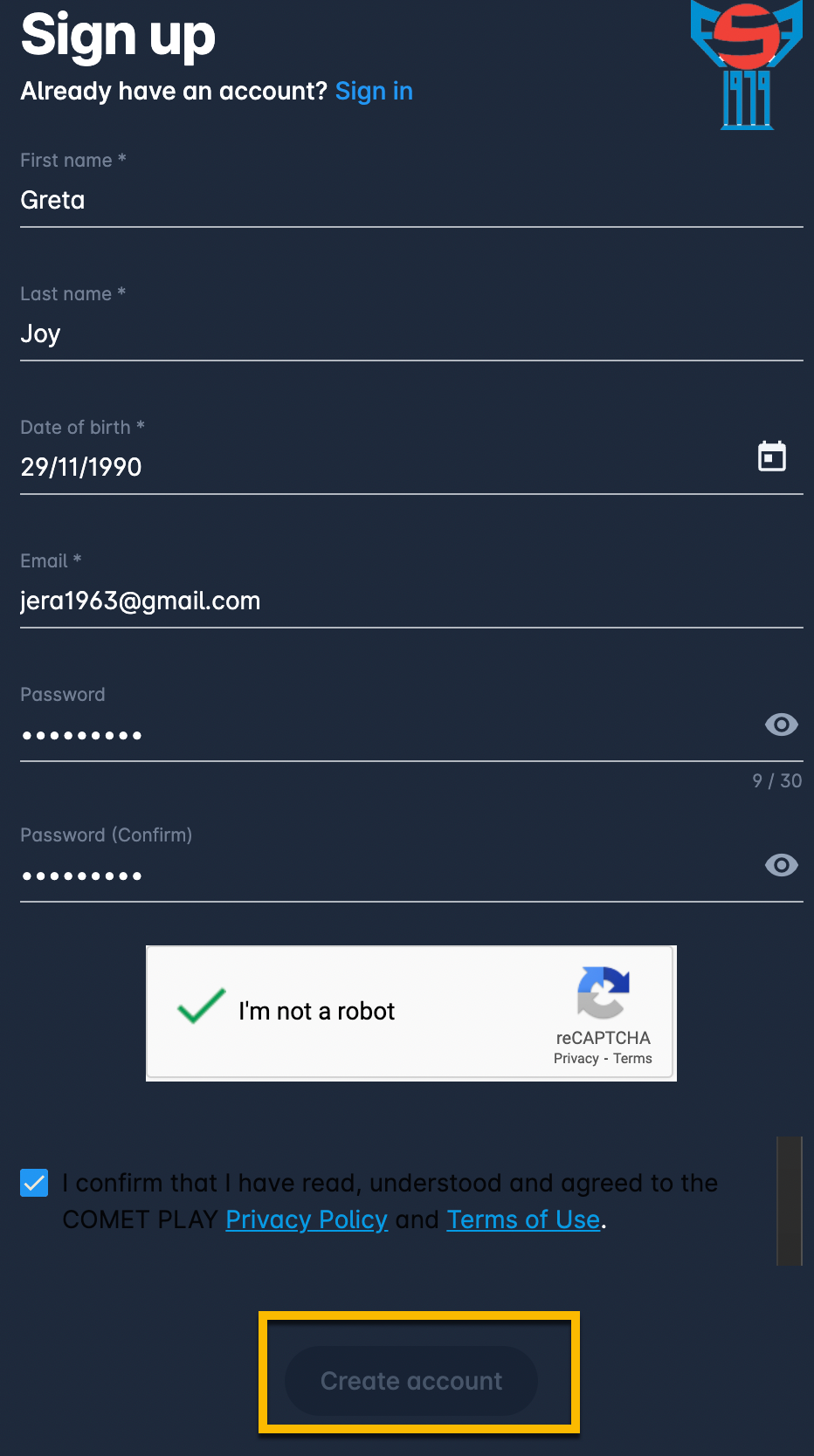814x1456 pixels.
Task: Open the reCAPTCHA Terms link
Action: (632, 1059)
